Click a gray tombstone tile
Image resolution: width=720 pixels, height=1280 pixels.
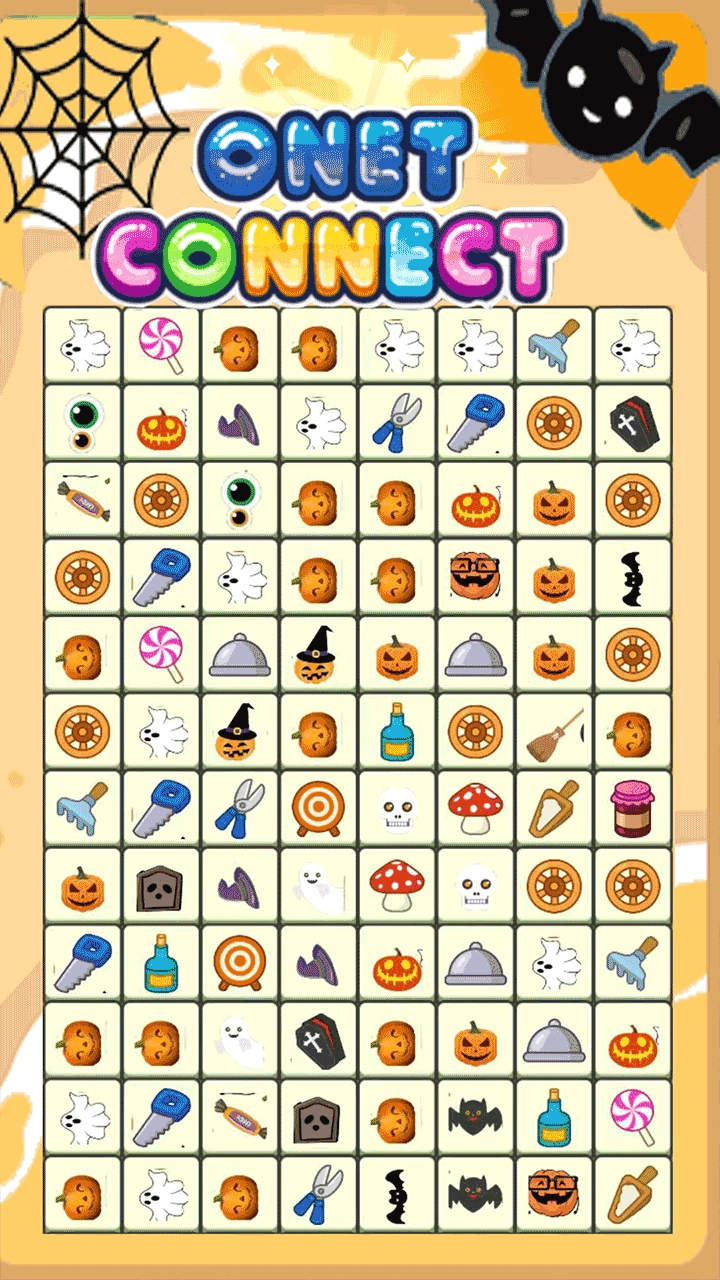160,886
